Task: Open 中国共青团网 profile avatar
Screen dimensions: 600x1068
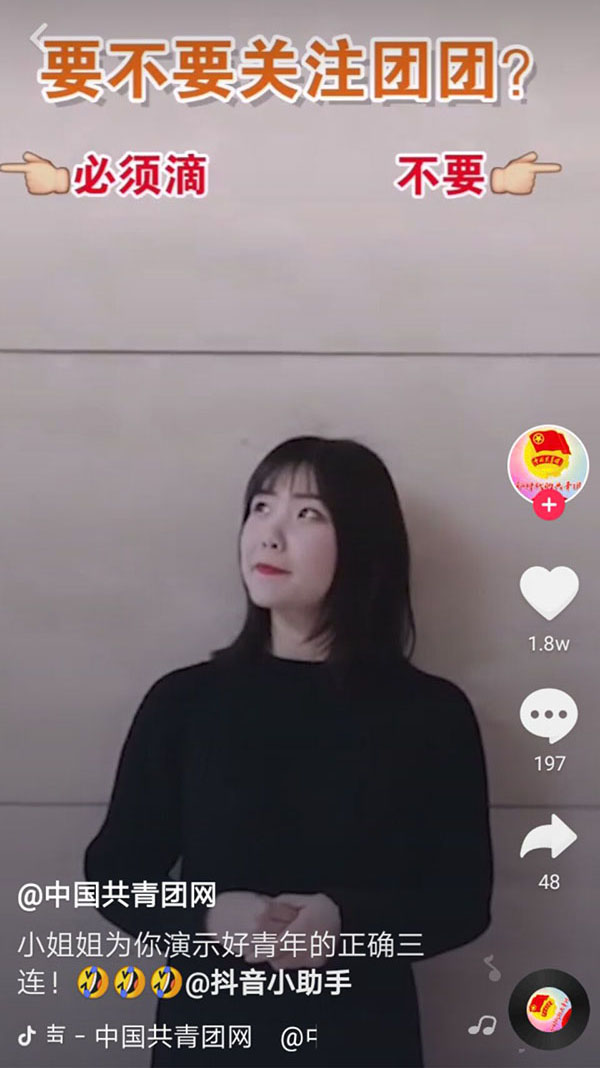Action: [548, 461]
